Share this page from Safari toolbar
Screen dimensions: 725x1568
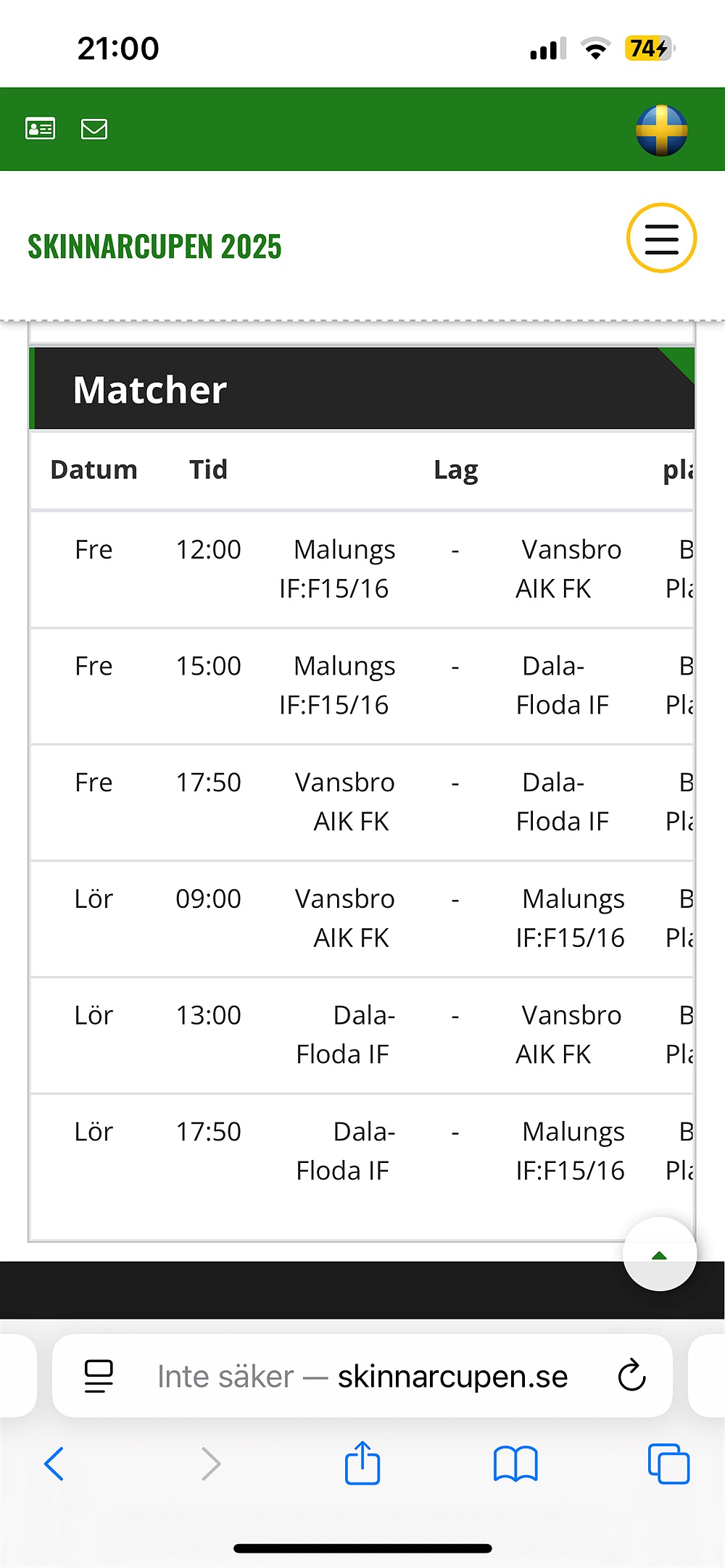(362, 1464)
